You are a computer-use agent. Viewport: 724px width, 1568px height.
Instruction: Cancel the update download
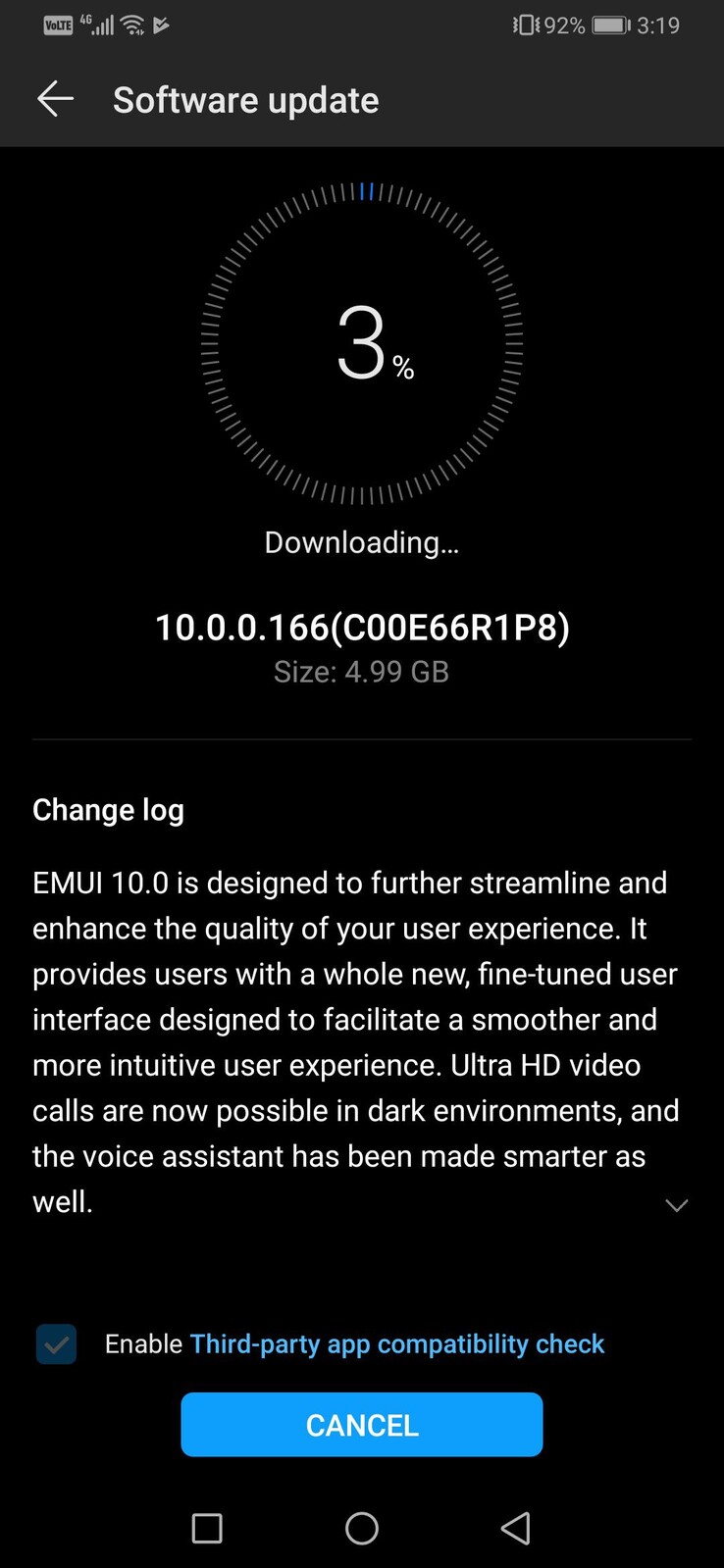tap(361, 1424)
